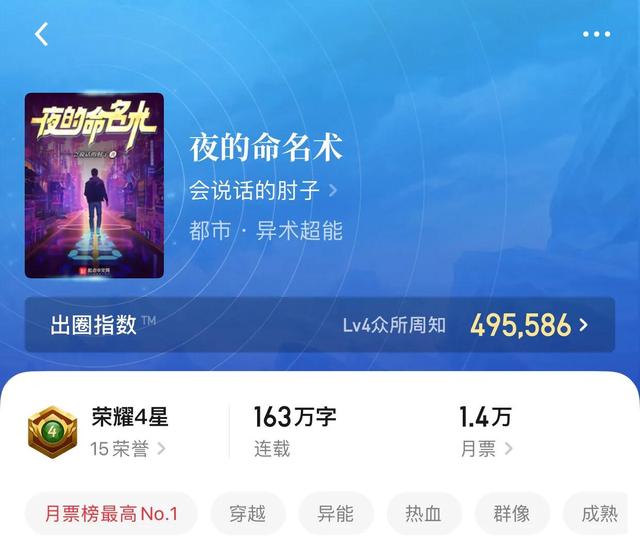Open the 出圈指数 details banner
The height and width of the screenshot is (551, 640).
click(x=320, y=325)
